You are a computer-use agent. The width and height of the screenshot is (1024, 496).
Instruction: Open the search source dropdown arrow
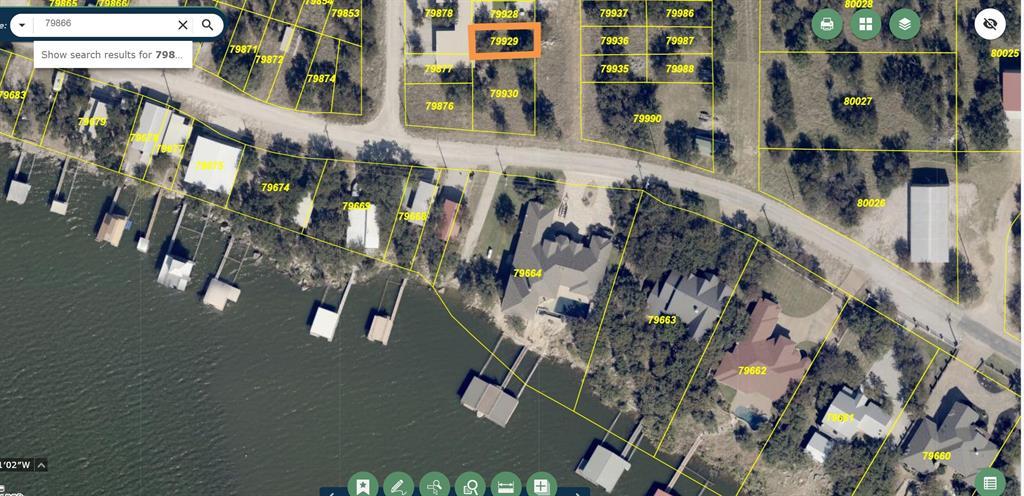pyautogui.click(x=22, y=24)
